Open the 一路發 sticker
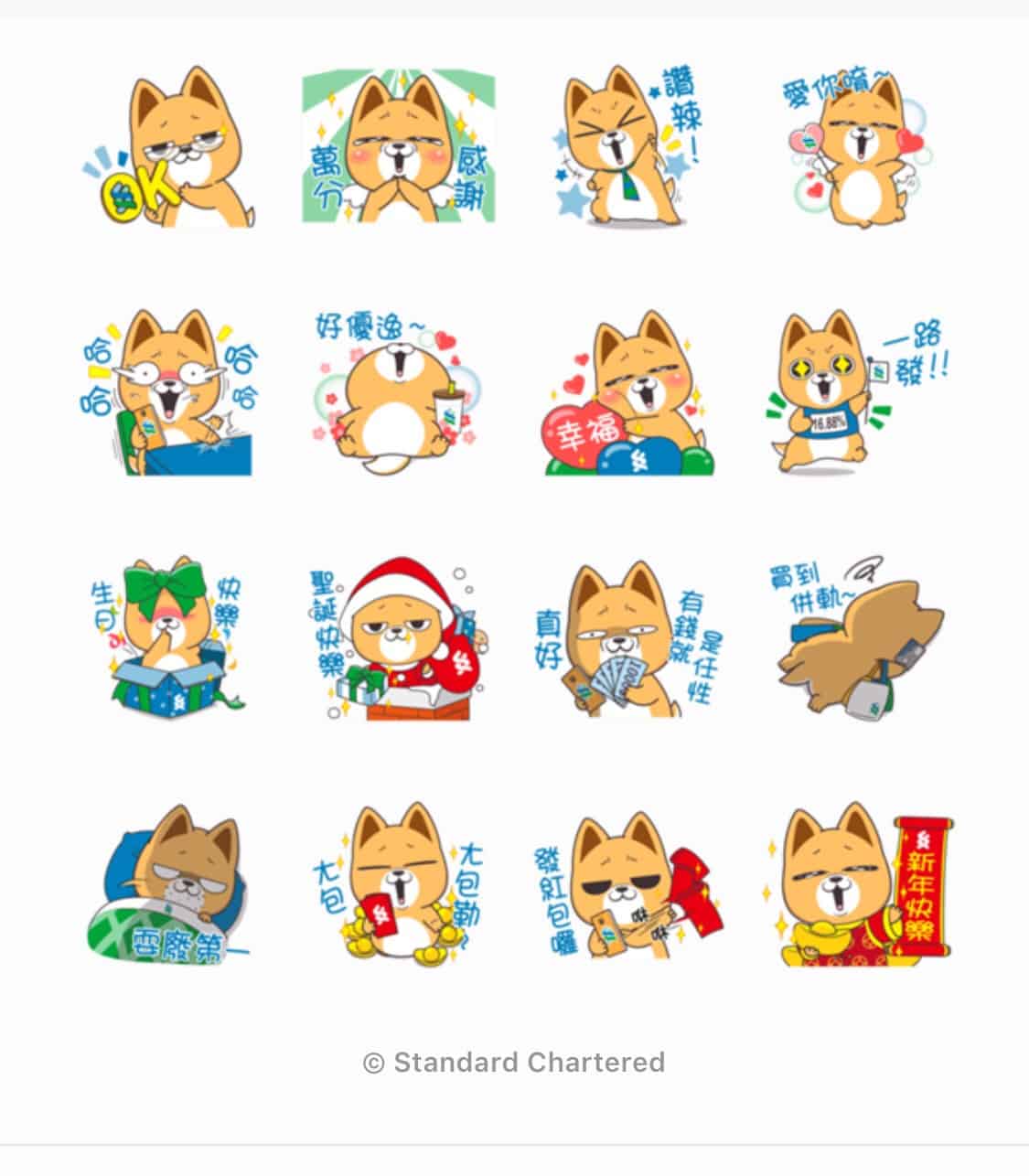 pos(858,393)
